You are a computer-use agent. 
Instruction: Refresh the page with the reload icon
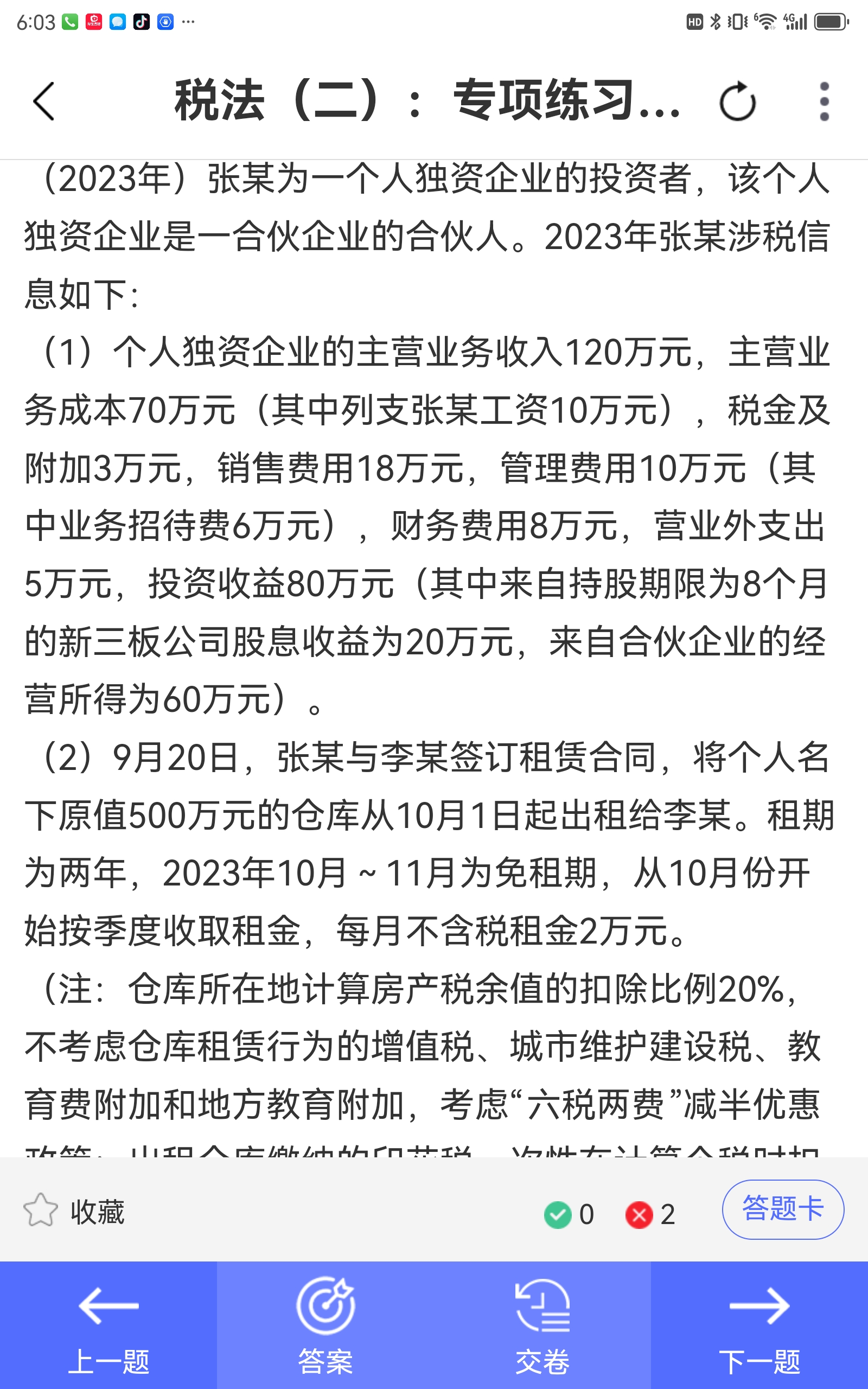738,101
